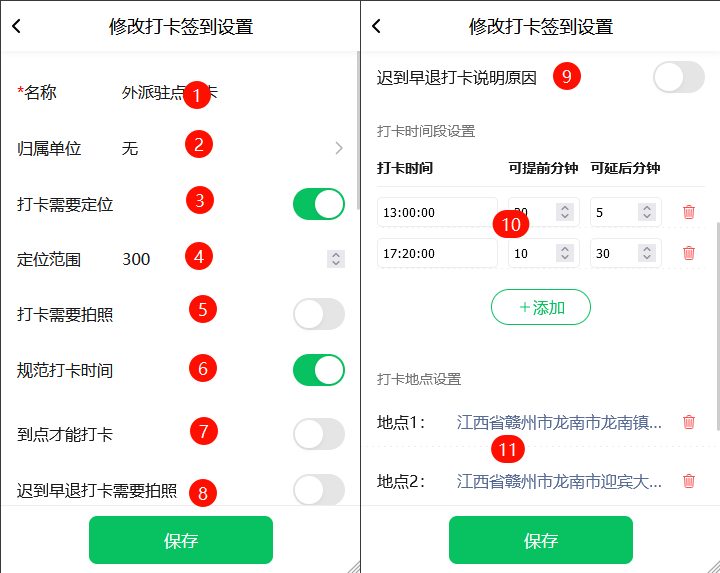
Task: Open the 归属单位 selection row
Action: (x=180, y=148)
